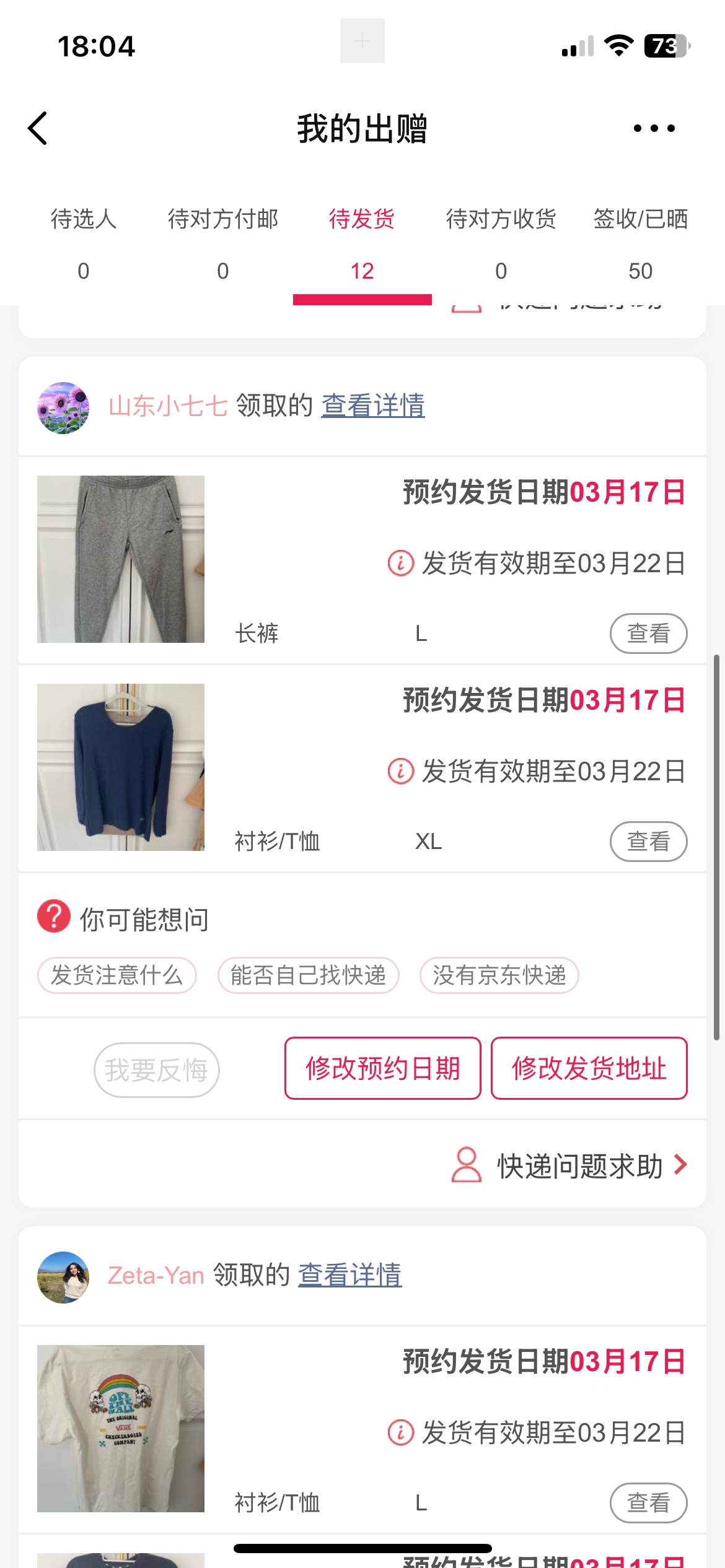The image size is (725, 1568).
Task: Go back from 我的出赠 page
Action: 38,129
